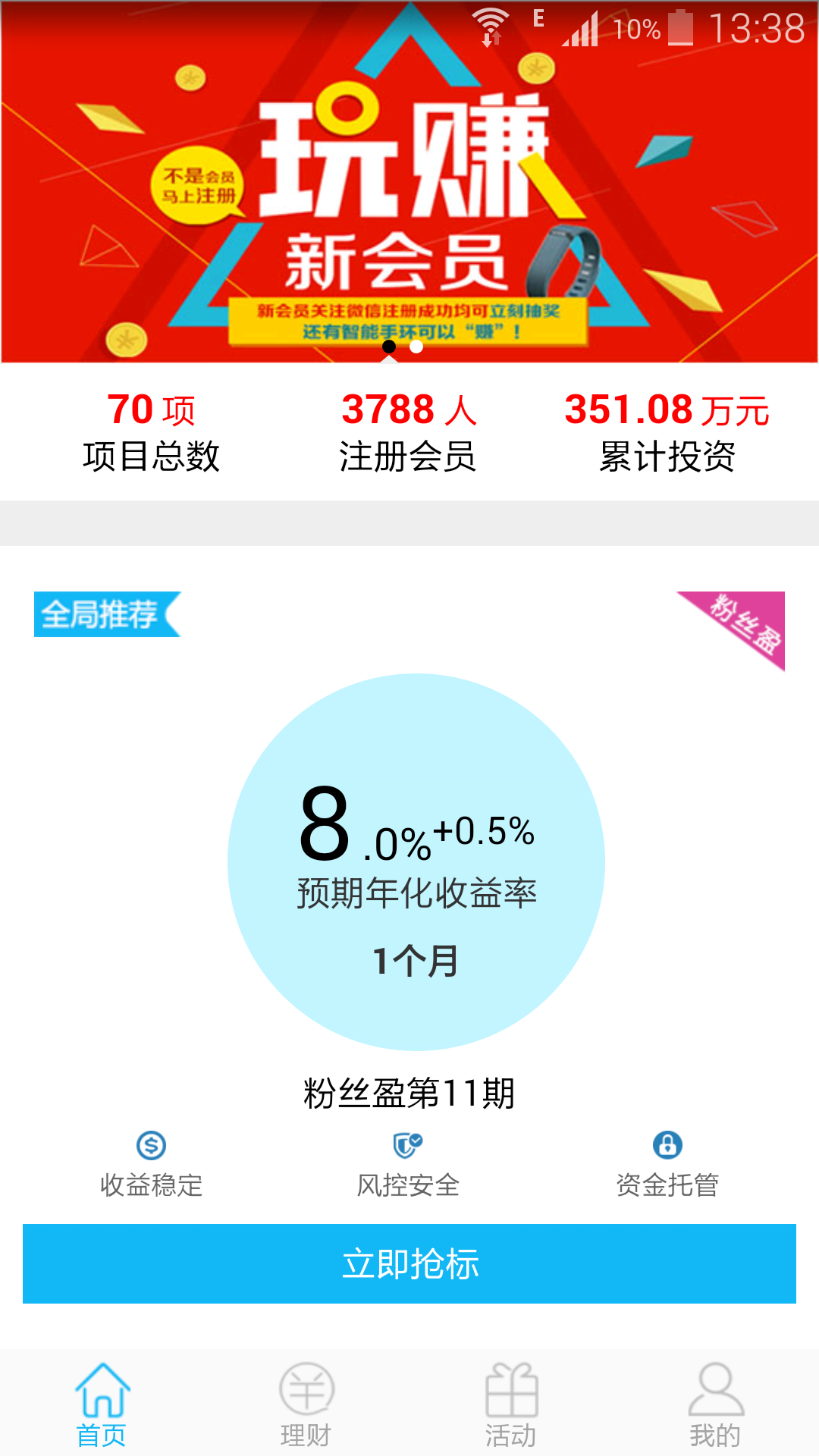
Task: Open the 我的 profile tab
Action: tap(715, 1404)
